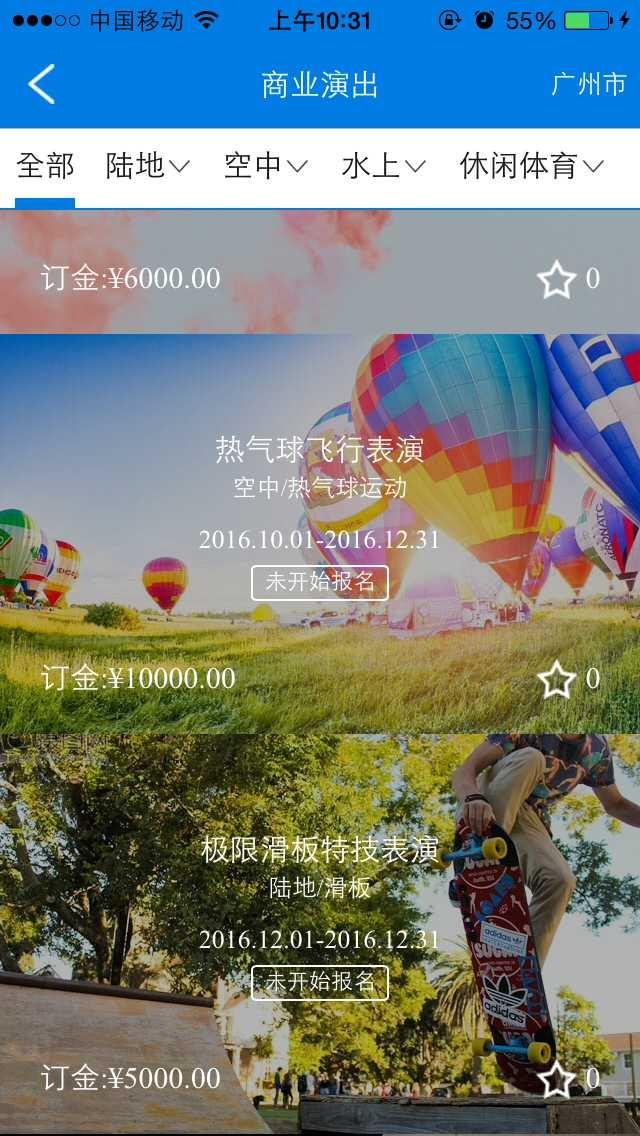This screenshot has width=640, height=1136.
Task: Expand the 水上 category dropdown
Action: (384, 167)
